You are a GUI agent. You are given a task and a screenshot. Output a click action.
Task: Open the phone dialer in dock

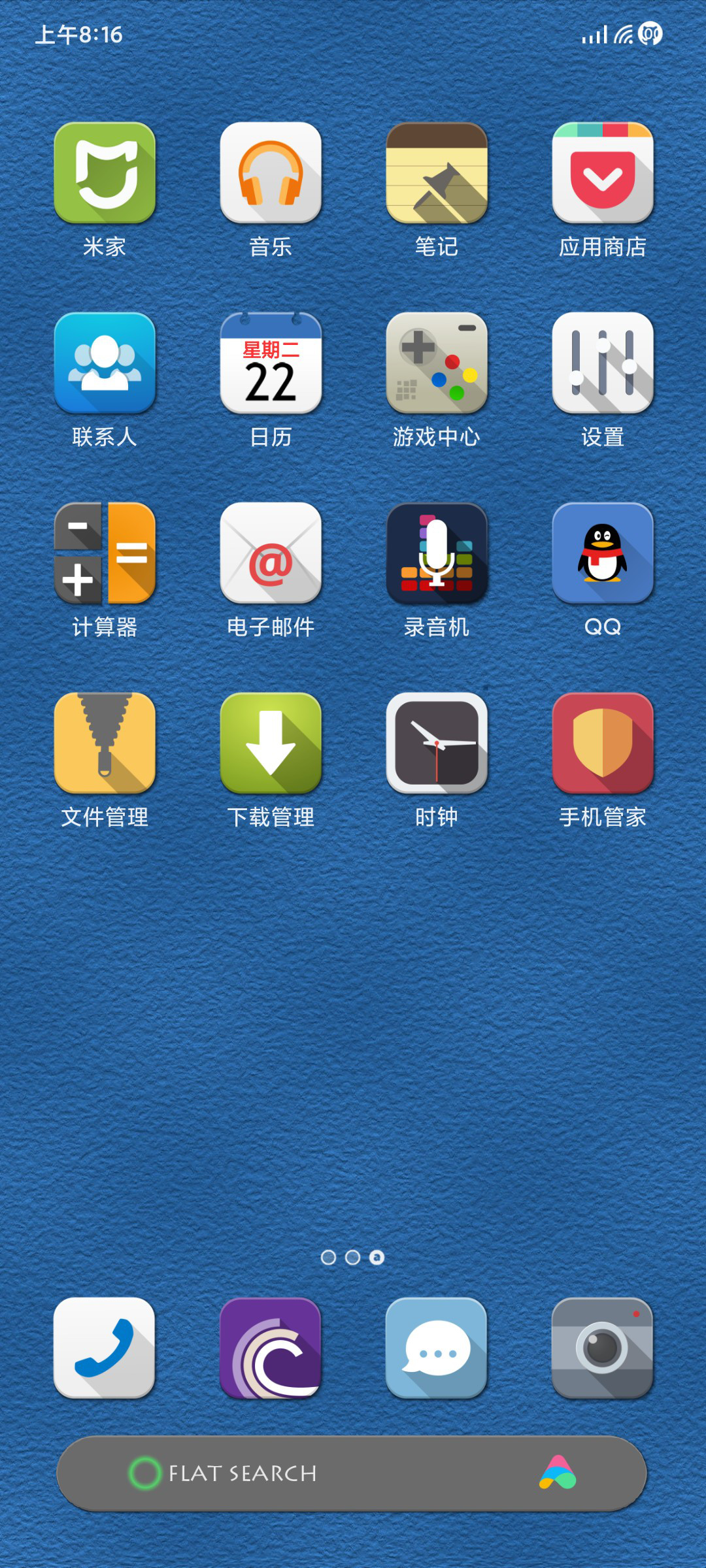pos(105,1348)
